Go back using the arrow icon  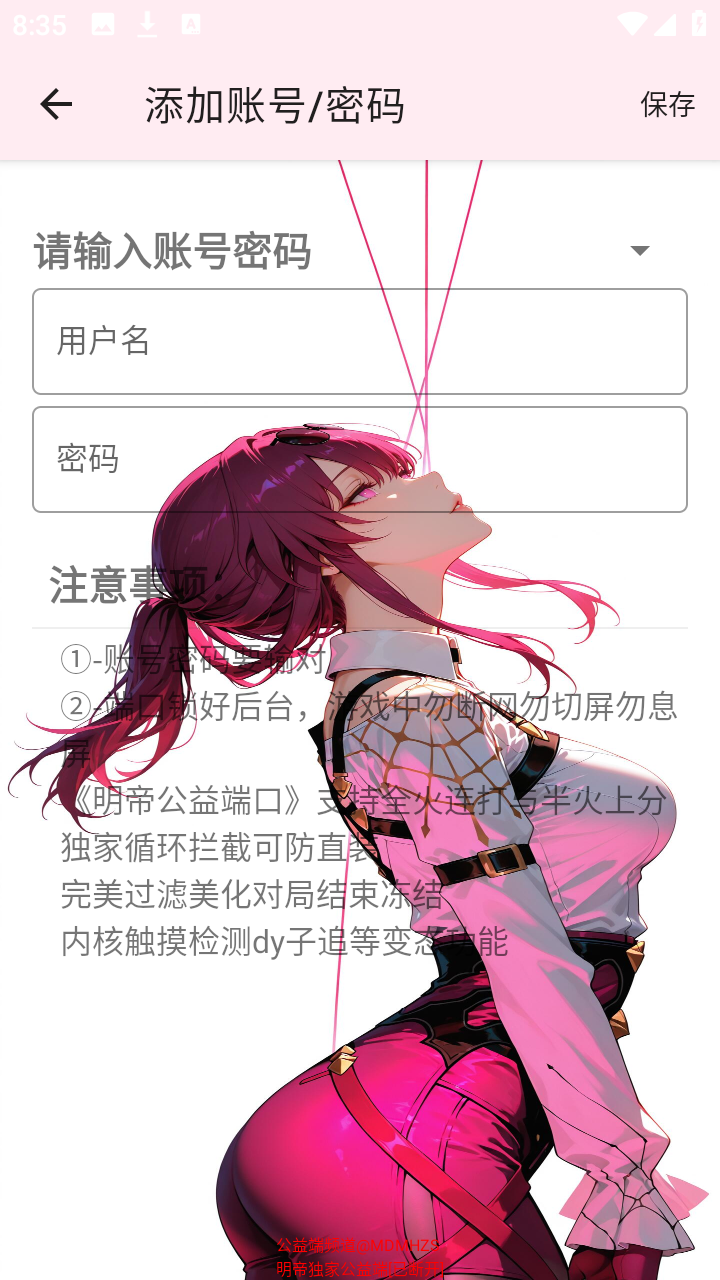click(56, 104)
